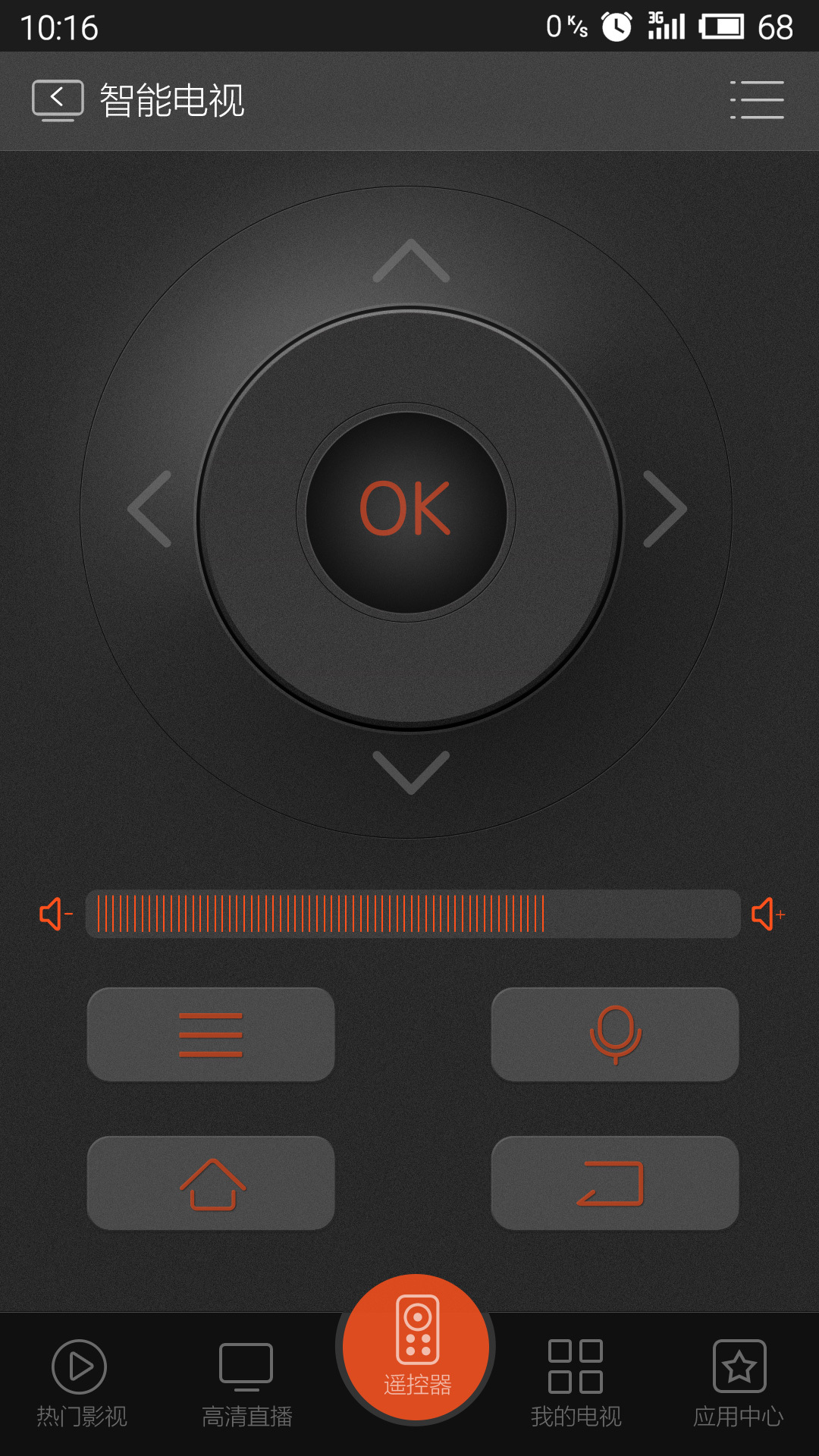The width and height of the screenshot is (819, 1456).
Task: Go to the TV home screen
Action: coord(211,1183)
